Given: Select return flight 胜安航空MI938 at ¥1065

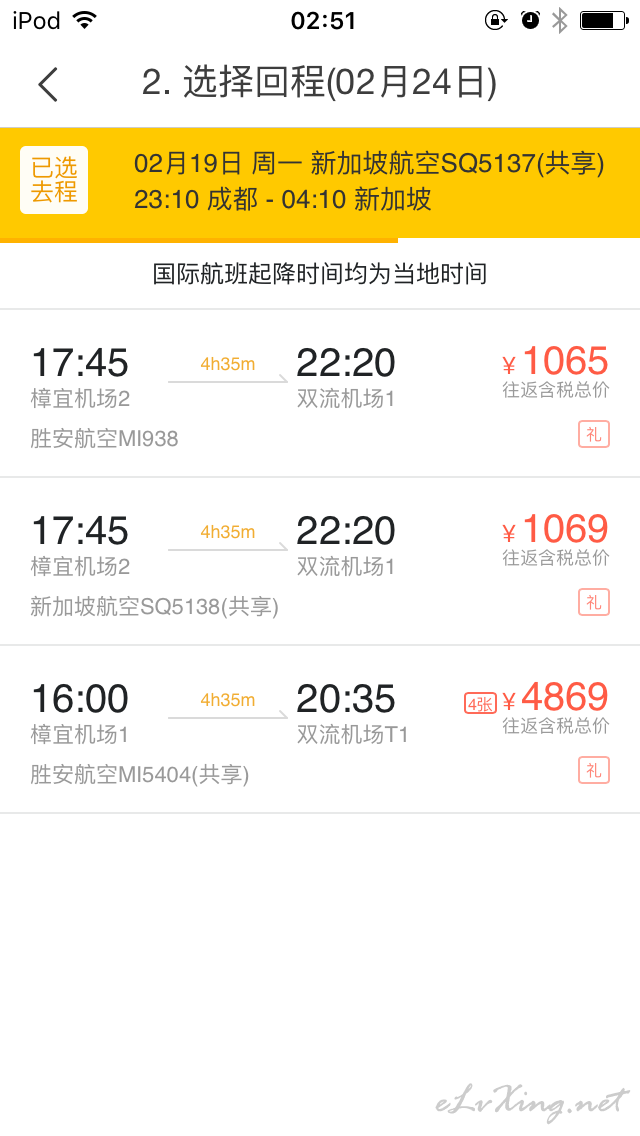Looking at the screenshot, I should (320, 393).
